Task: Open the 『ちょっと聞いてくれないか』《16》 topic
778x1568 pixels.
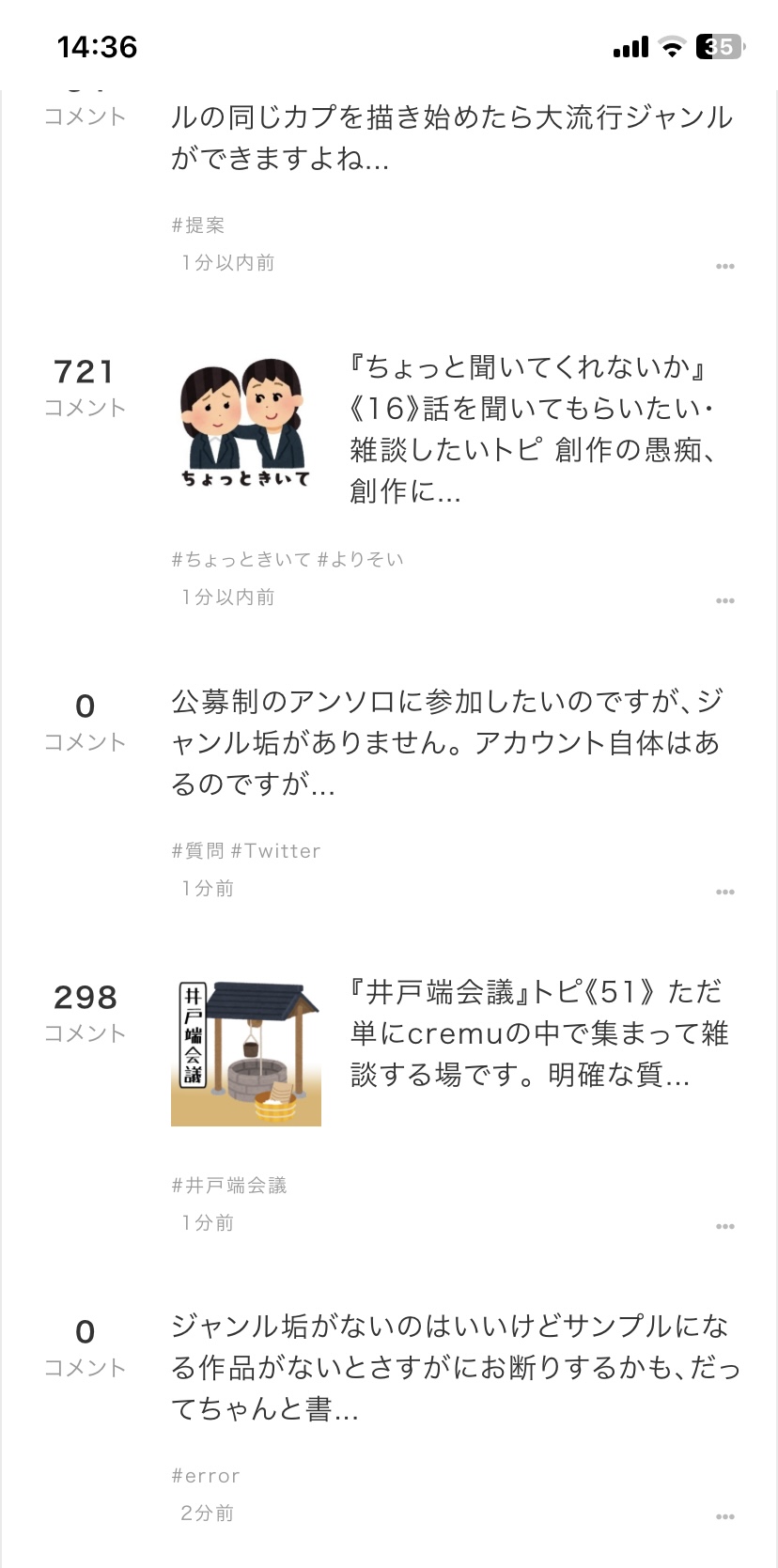Action: tap(532, 428)
